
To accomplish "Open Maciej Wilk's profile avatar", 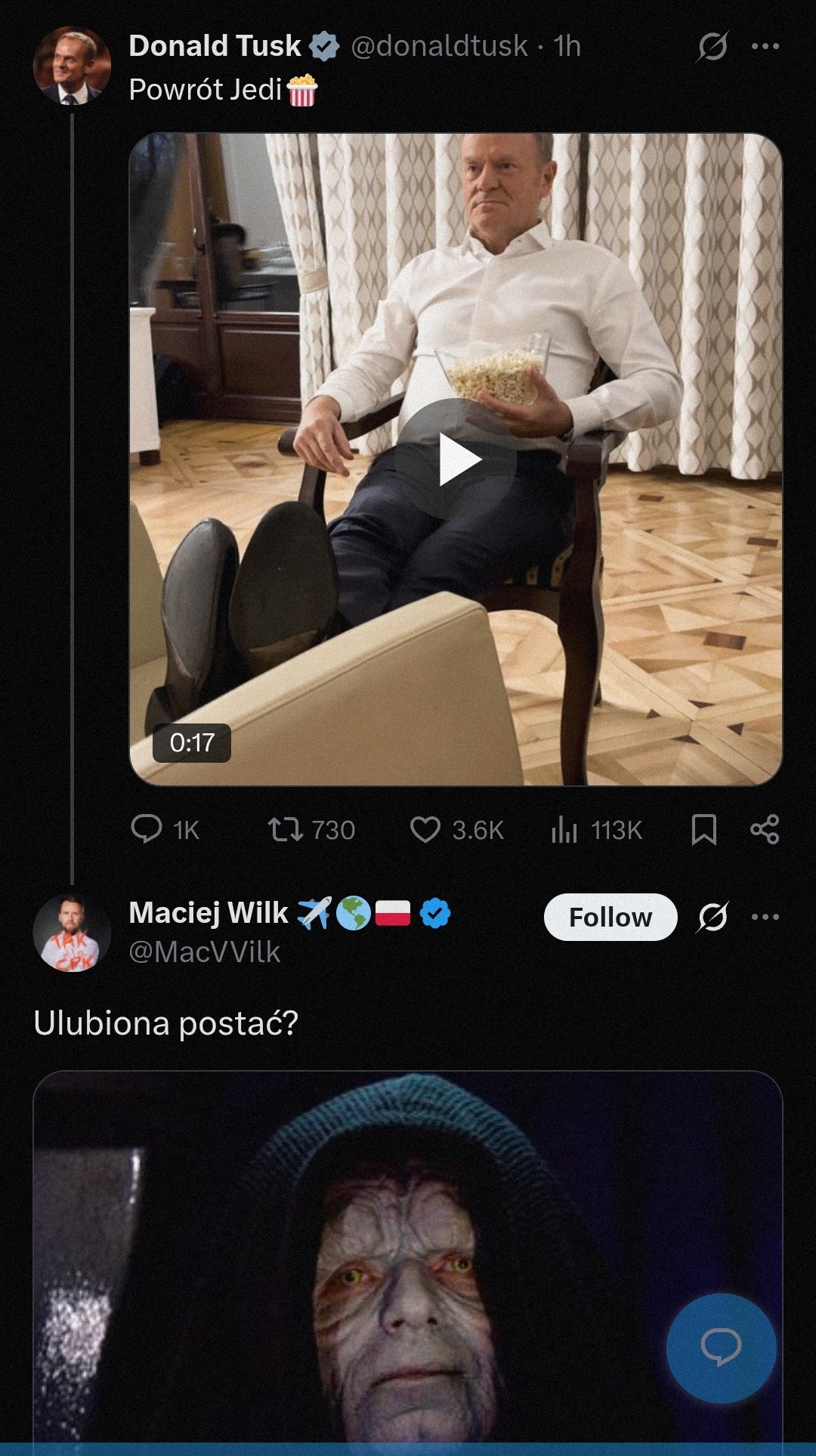I will (72, 933).
